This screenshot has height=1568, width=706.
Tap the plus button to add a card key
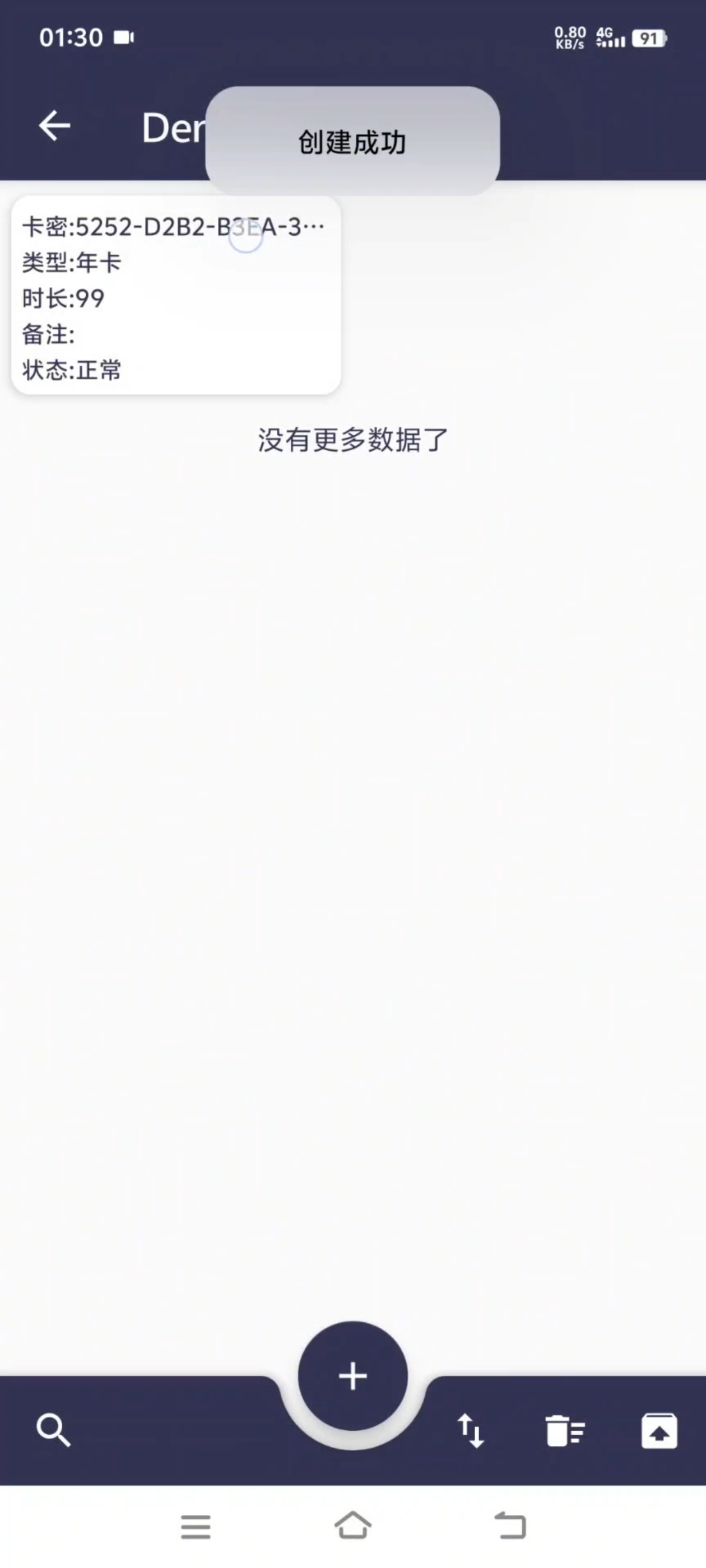pyautogui.click(x=352, y=1376)
